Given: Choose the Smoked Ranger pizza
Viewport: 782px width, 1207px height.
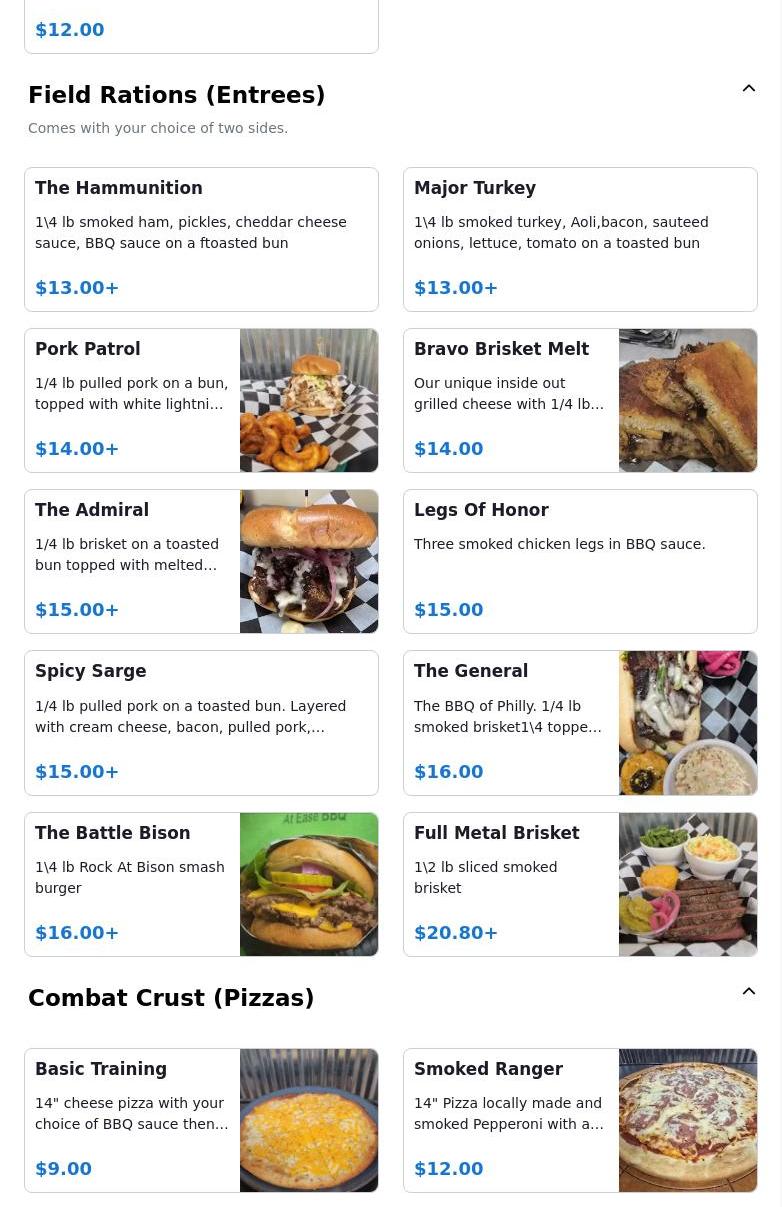Looking at the screenshot, I should (x=580, y=1120).
